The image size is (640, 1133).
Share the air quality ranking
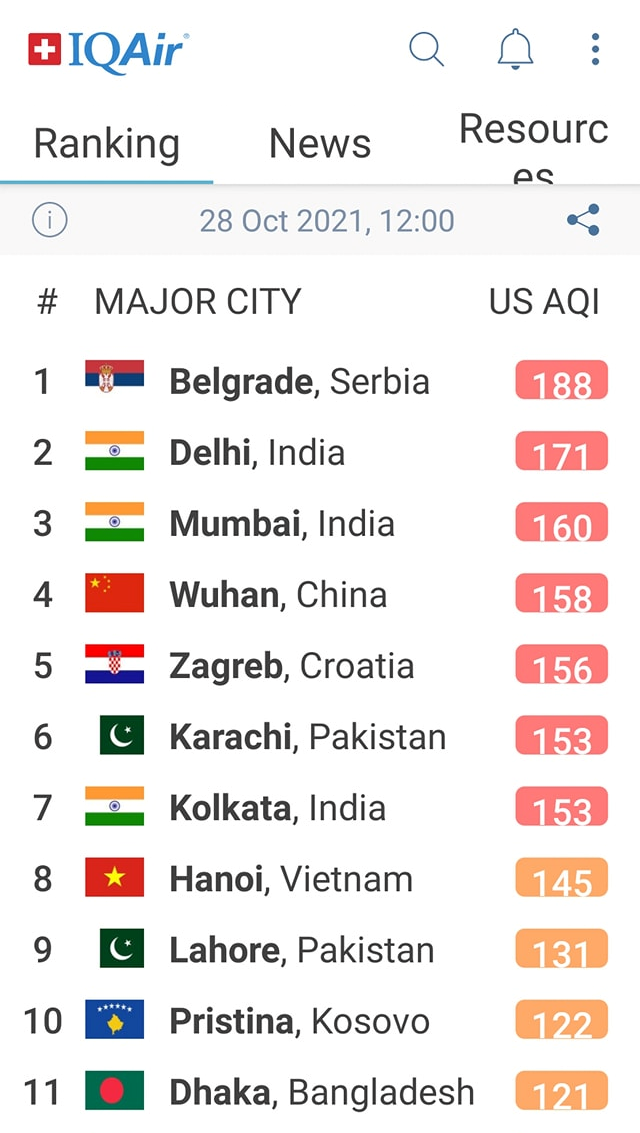583,220
